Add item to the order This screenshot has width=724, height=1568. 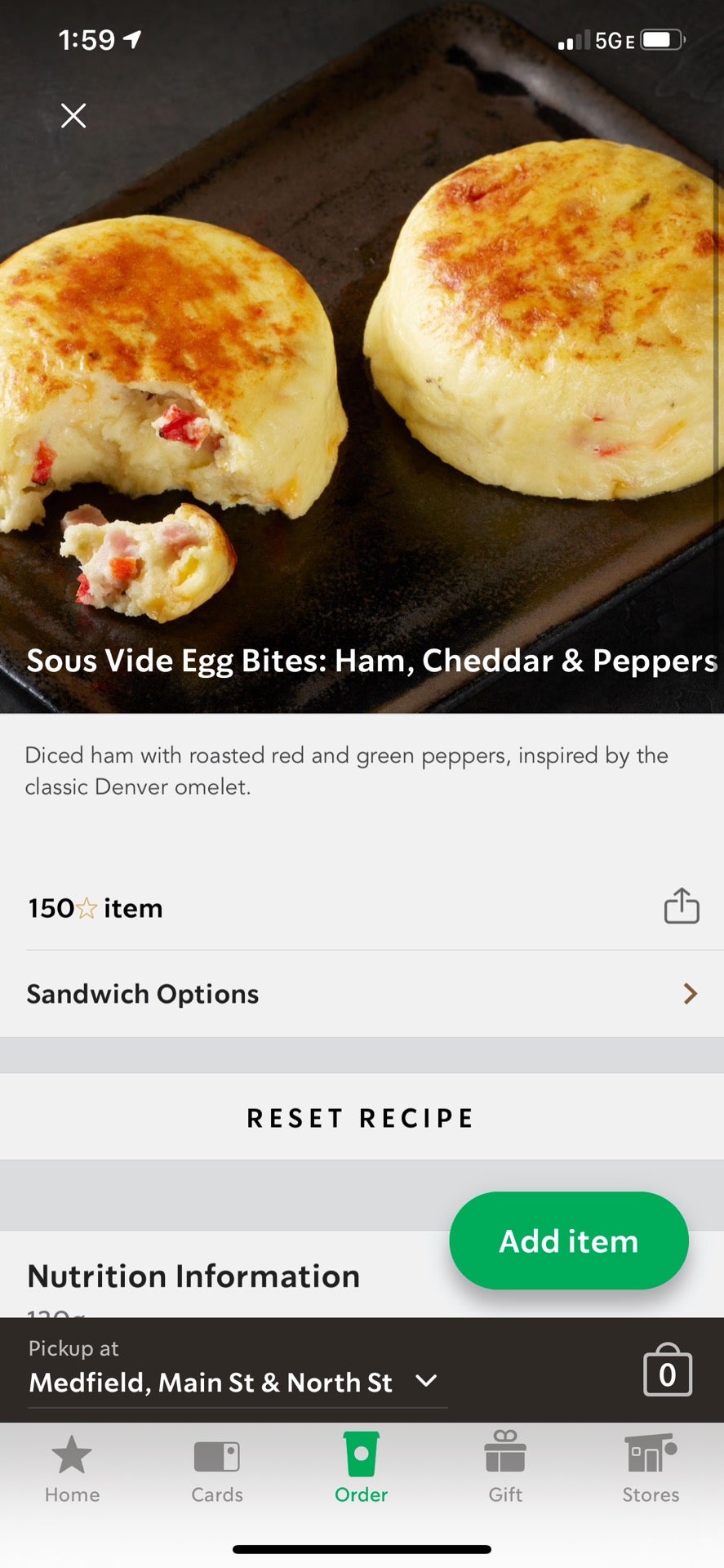[x=569, y=1241]
